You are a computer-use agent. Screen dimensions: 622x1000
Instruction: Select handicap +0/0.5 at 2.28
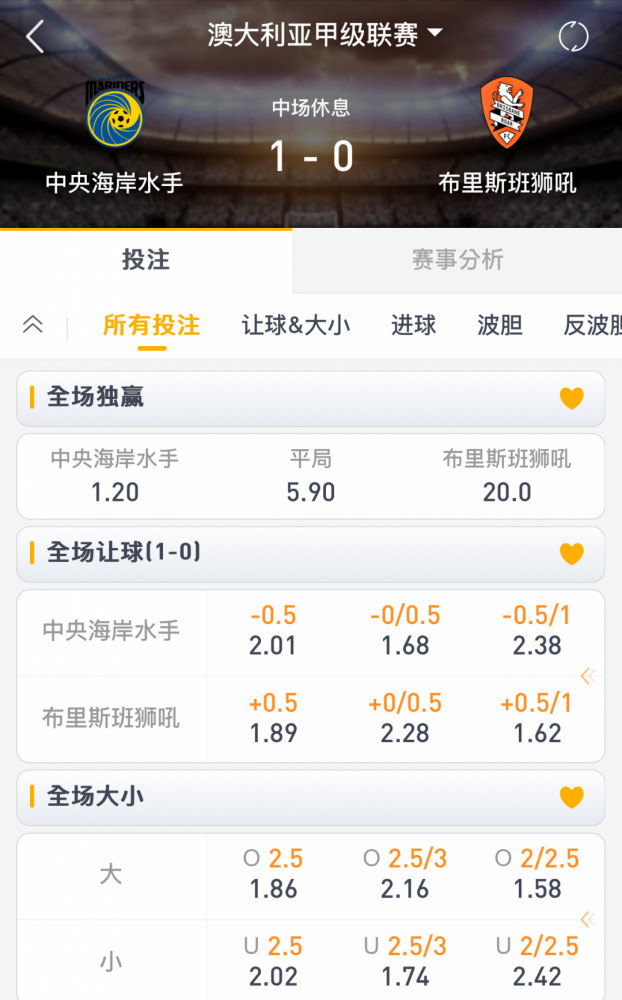tap(405, 719)
